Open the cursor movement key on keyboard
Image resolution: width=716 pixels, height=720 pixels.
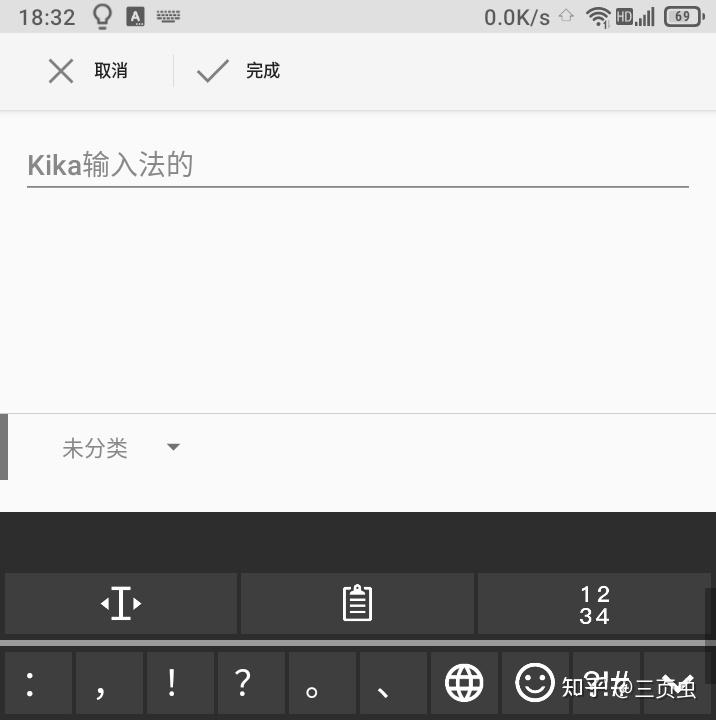click(x=121, y=604)
